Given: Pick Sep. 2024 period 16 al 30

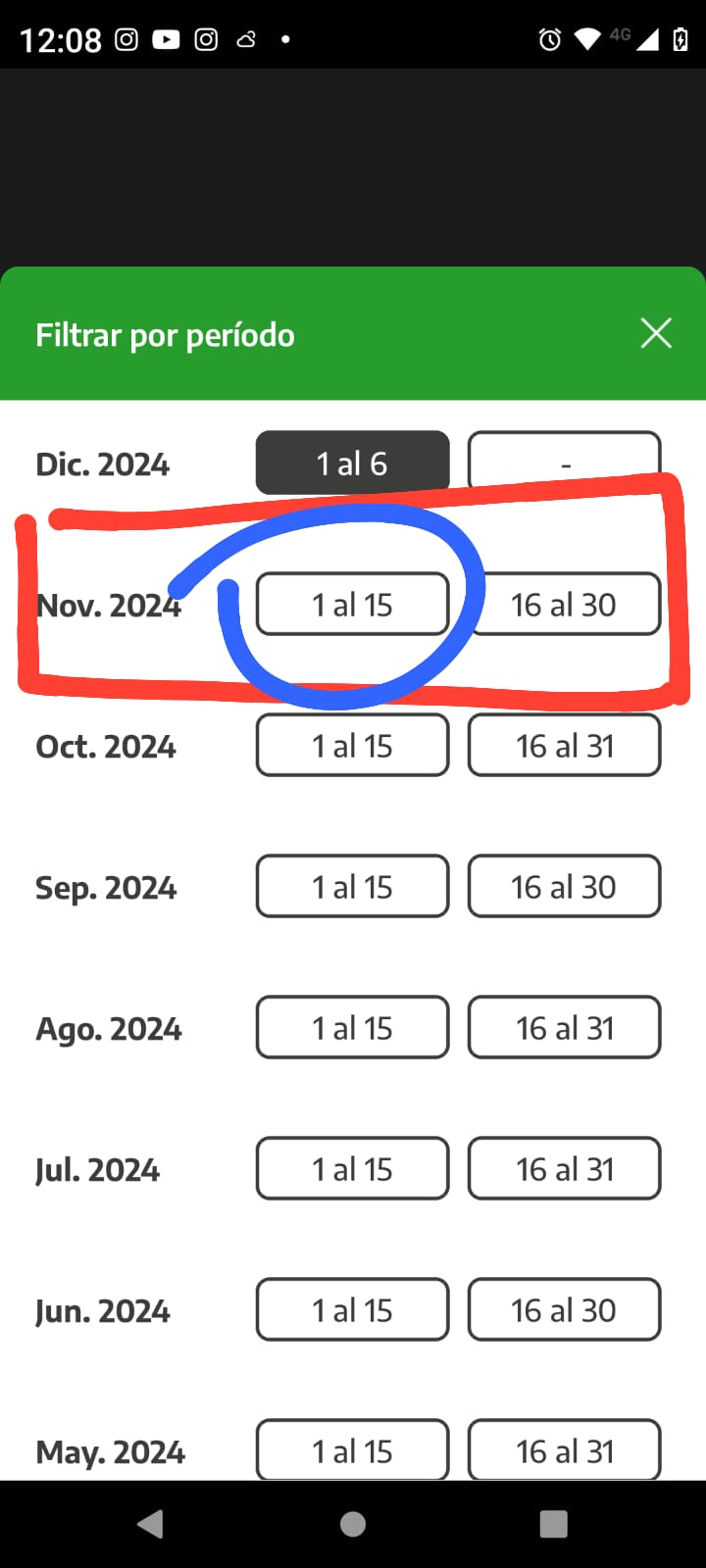Looking at the screenshot, I should tap(564, 886).
